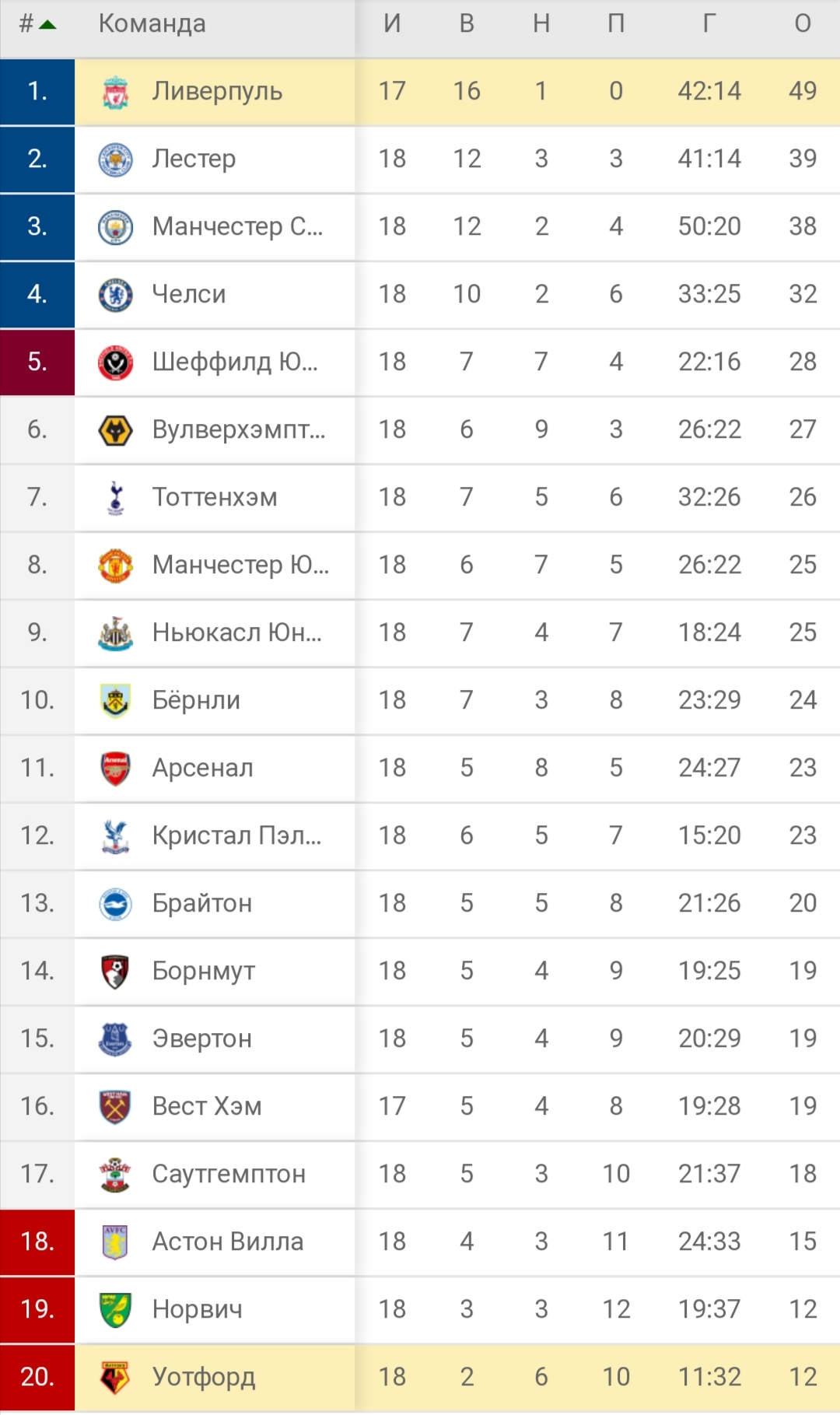Select the Брайтон row

[202, 904]
